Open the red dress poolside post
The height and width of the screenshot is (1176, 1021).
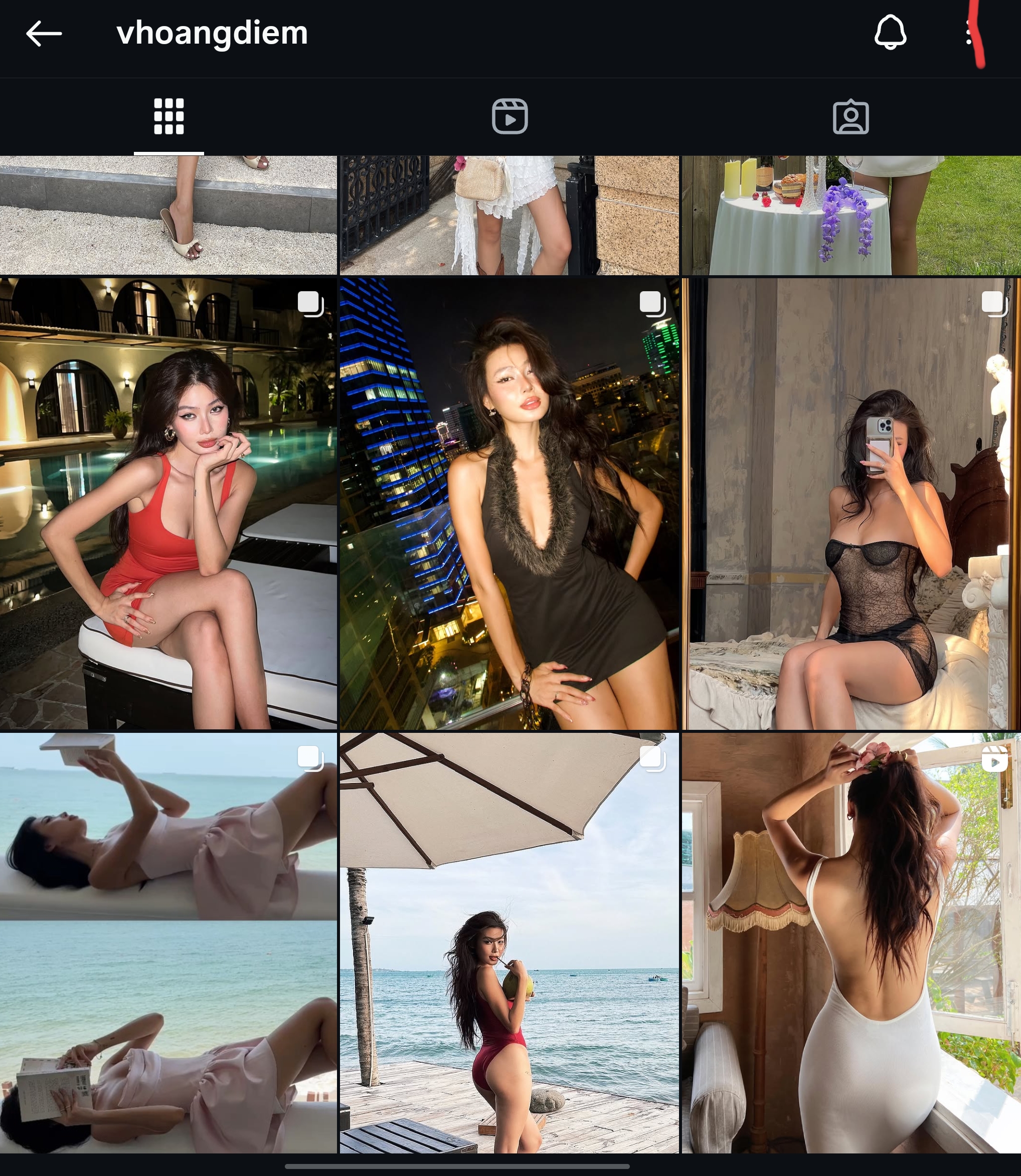(168, 503)
